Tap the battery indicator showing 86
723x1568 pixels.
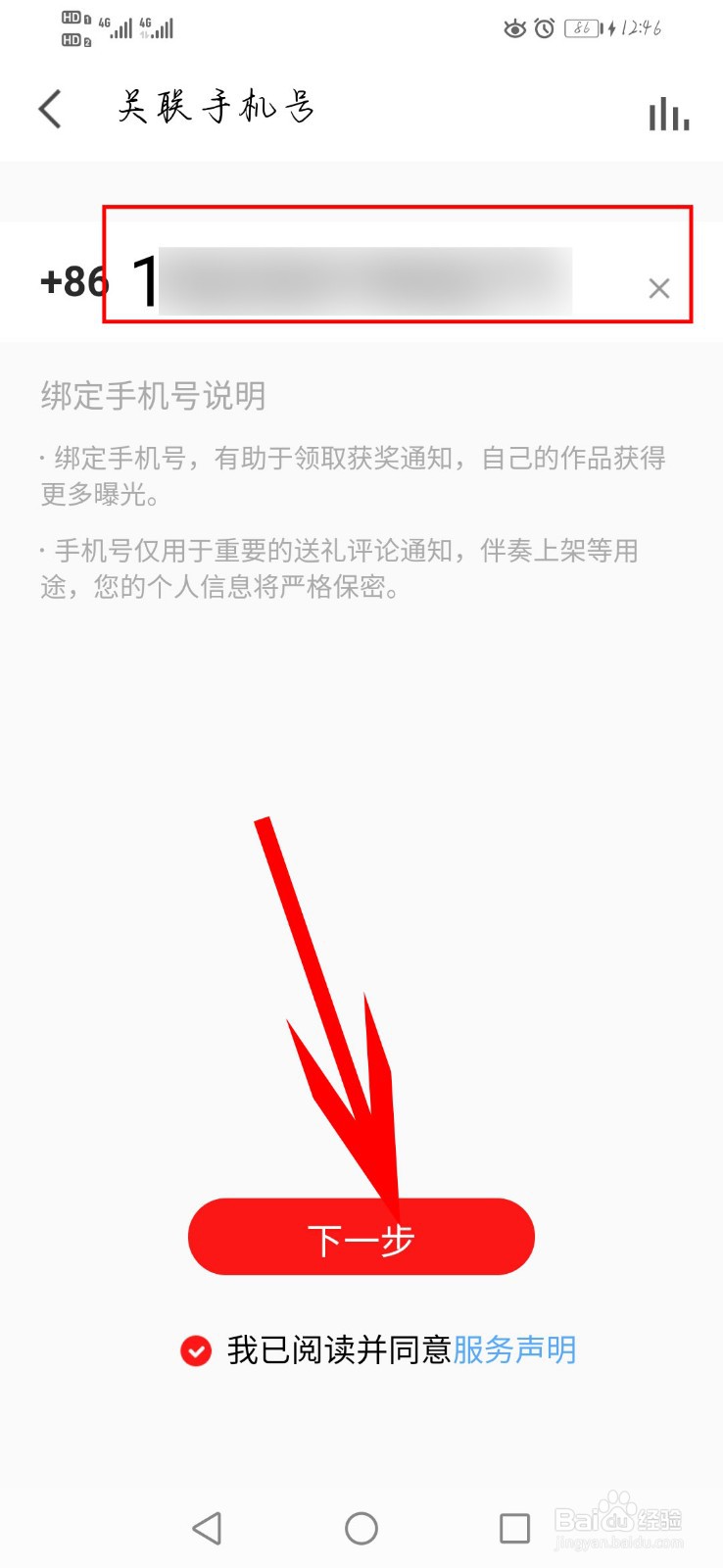582,28
